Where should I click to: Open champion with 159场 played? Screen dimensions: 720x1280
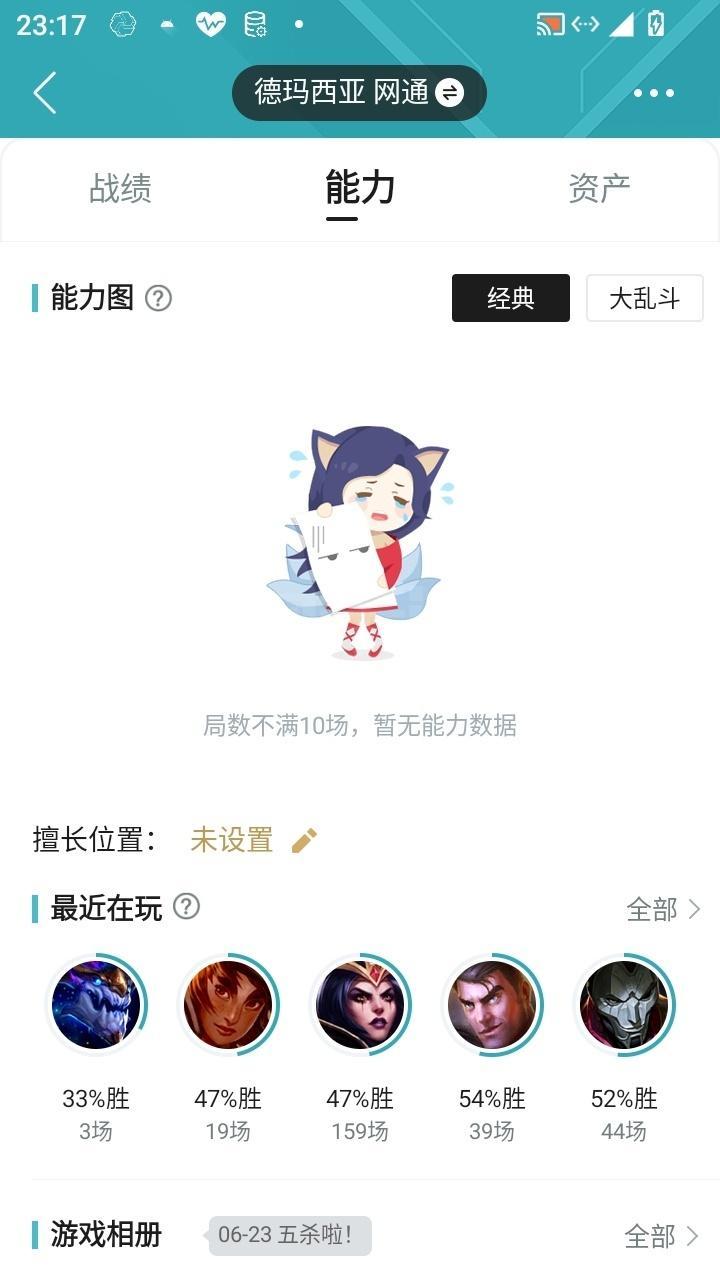pos(360,1004)
